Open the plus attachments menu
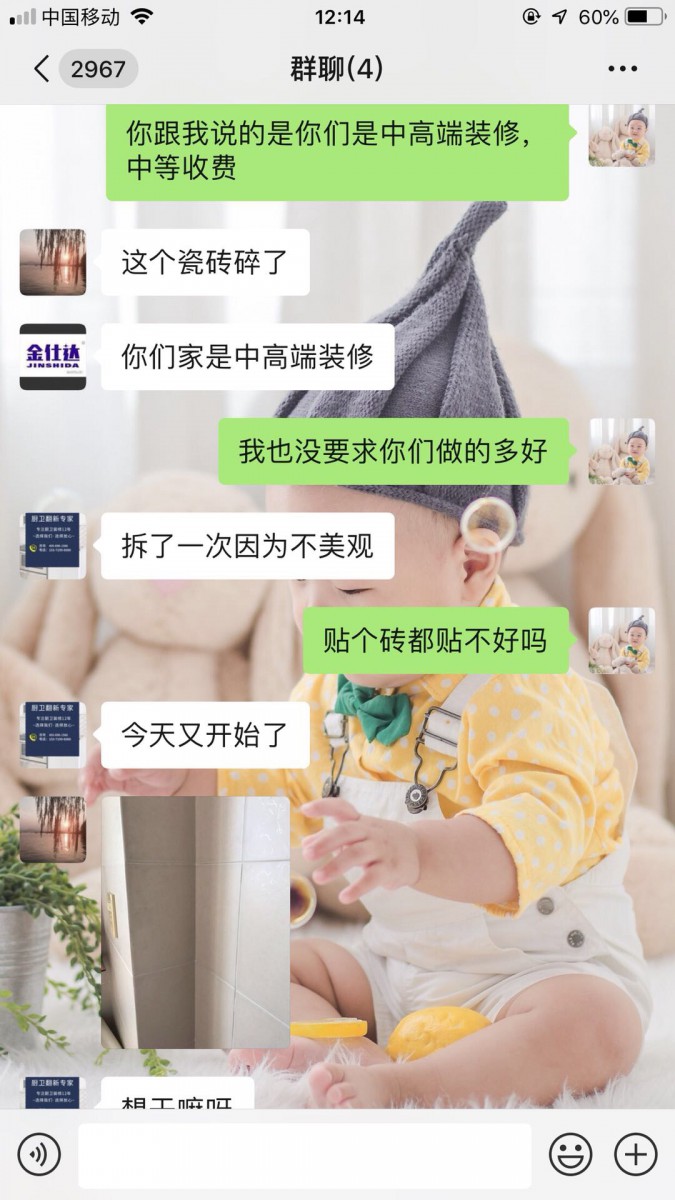Image resolution: width=675 pixels, height=1200 pixels. 635,1156
